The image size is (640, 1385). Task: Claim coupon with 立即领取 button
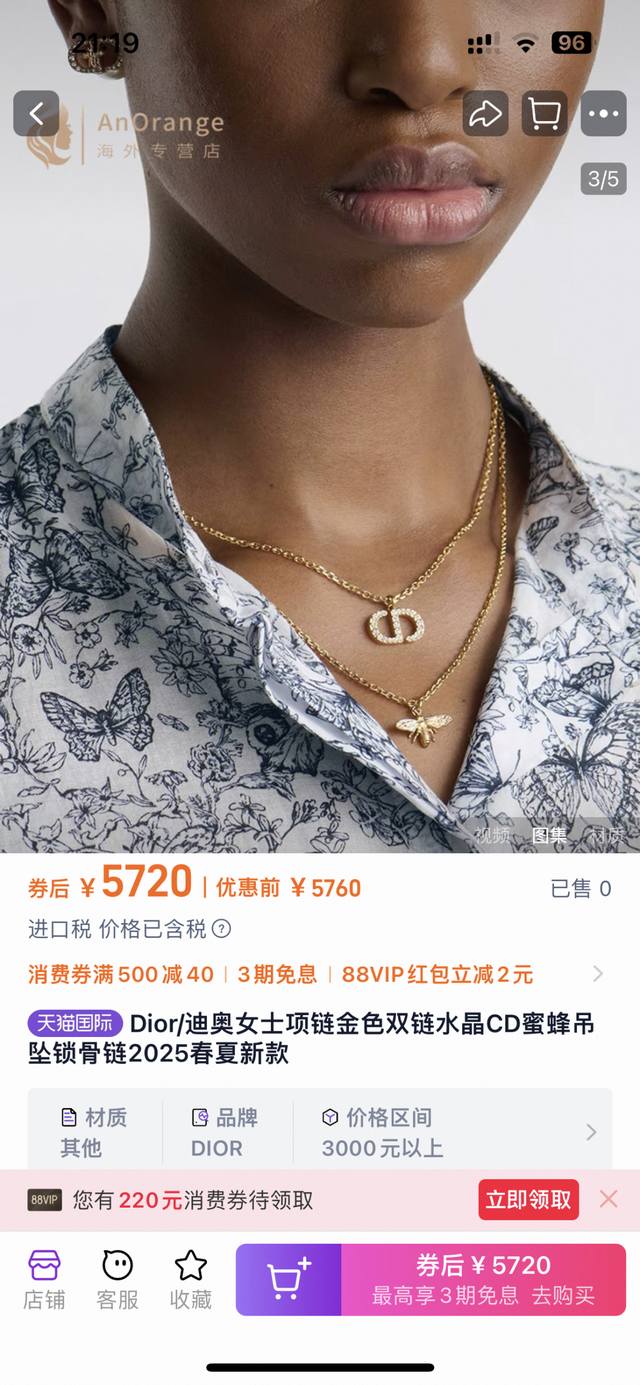pyautogui.click(x=529, y=1198)
